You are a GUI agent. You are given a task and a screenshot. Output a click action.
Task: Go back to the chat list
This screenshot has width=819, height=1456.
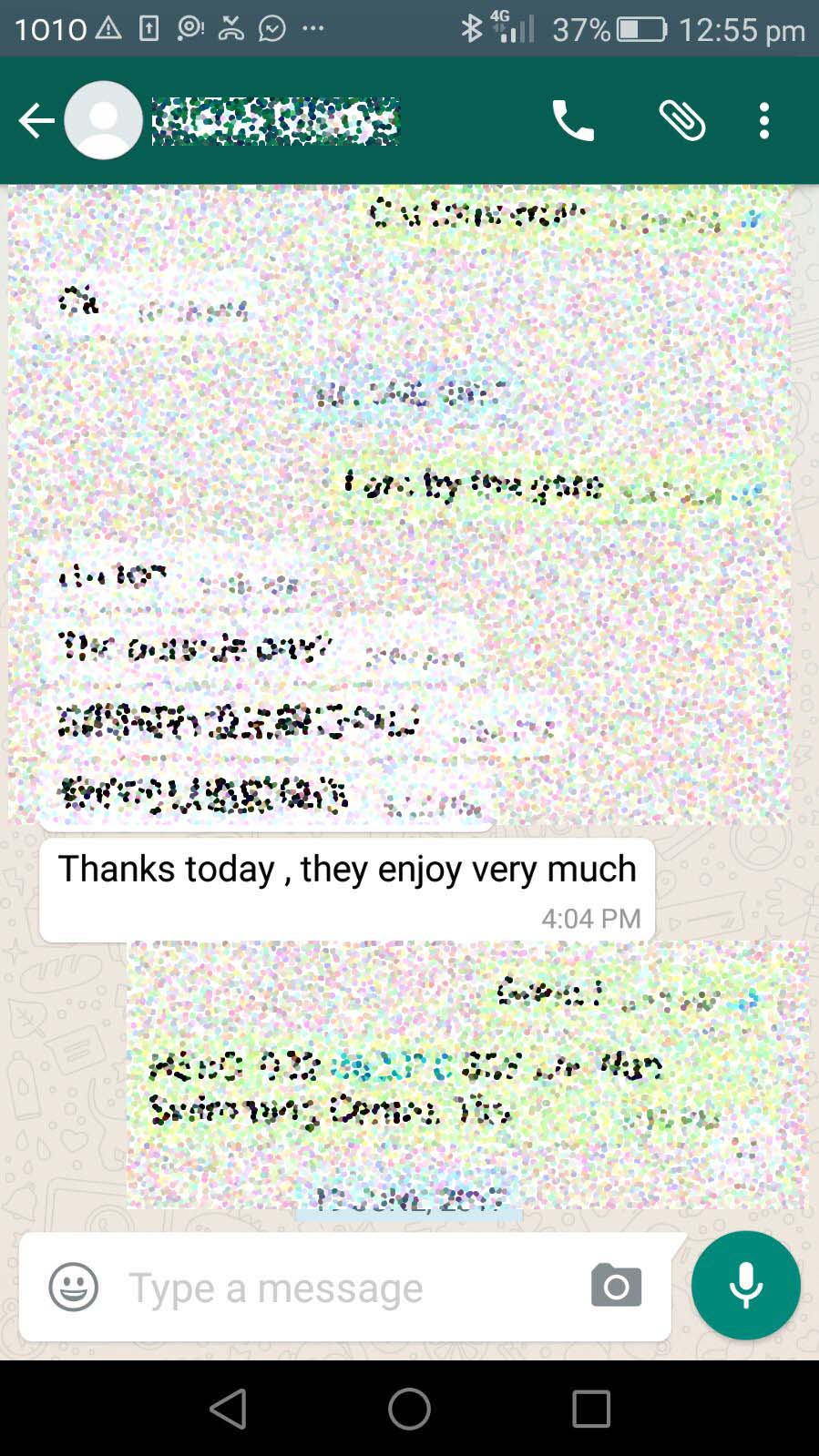point(36,120)
